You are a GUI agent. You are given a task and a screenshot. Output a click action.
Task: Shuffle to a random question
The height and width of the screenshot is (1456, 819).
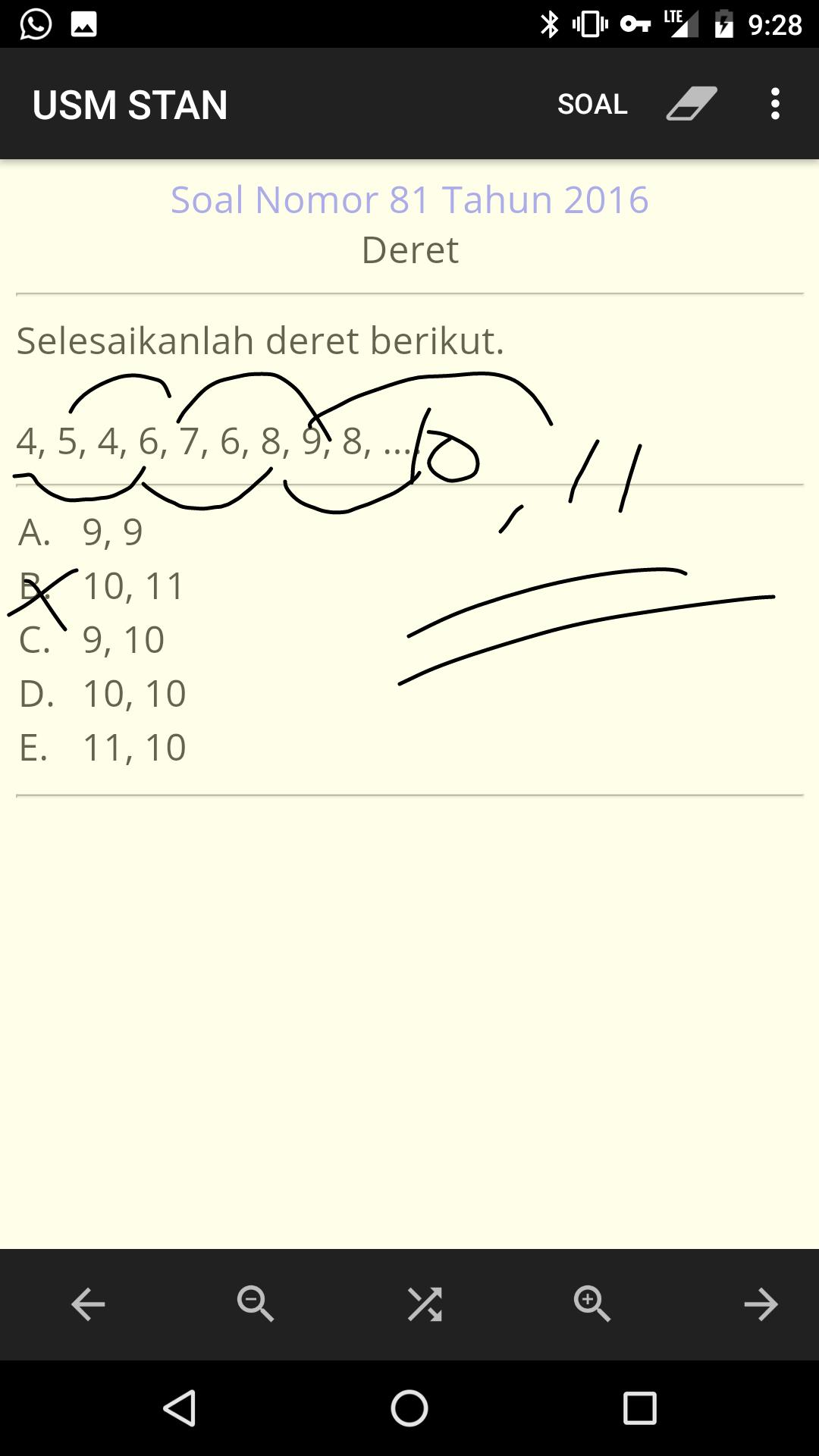click(x=425, y=1304)
